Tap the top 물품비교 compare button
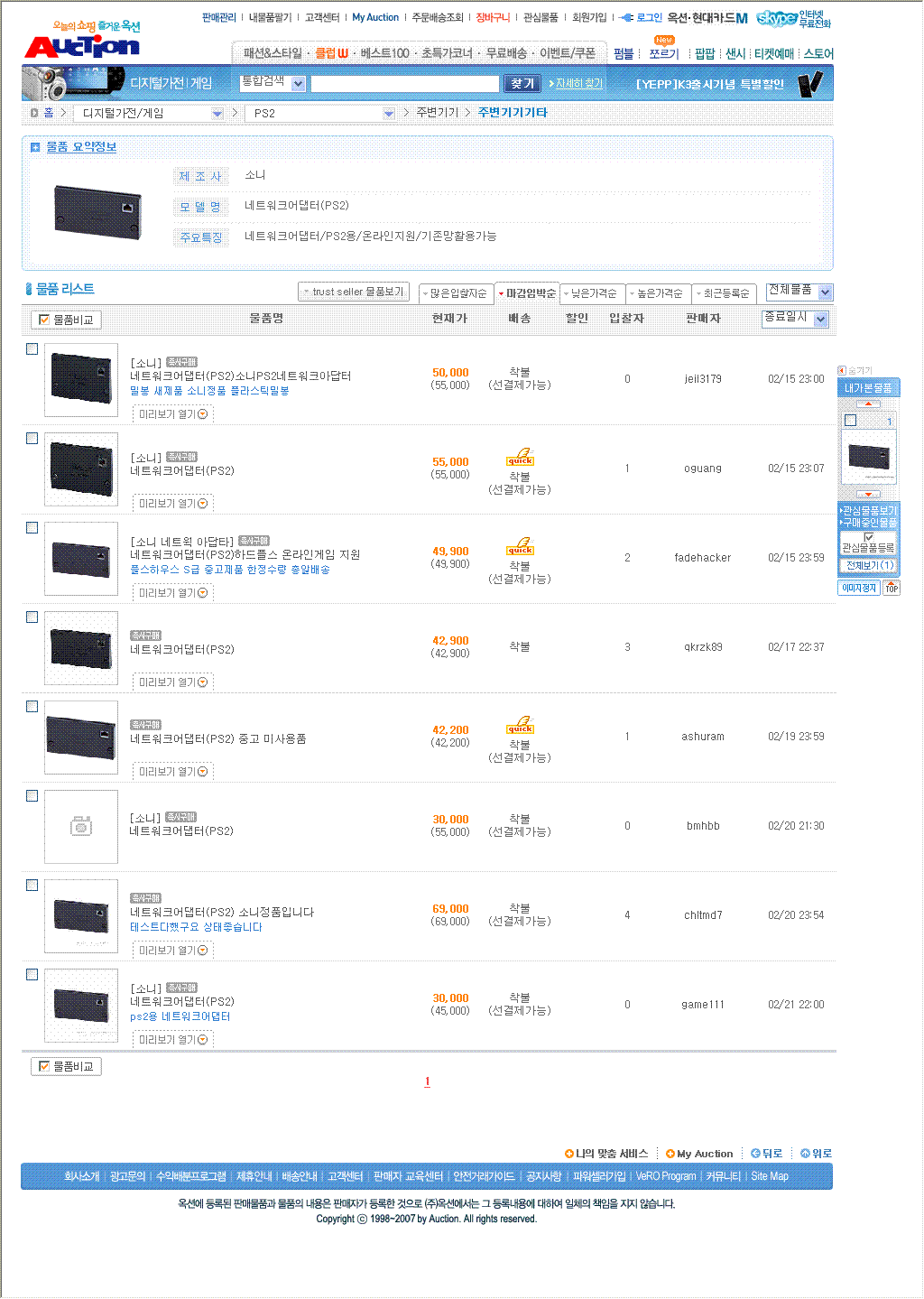 (x=67, y=320)
